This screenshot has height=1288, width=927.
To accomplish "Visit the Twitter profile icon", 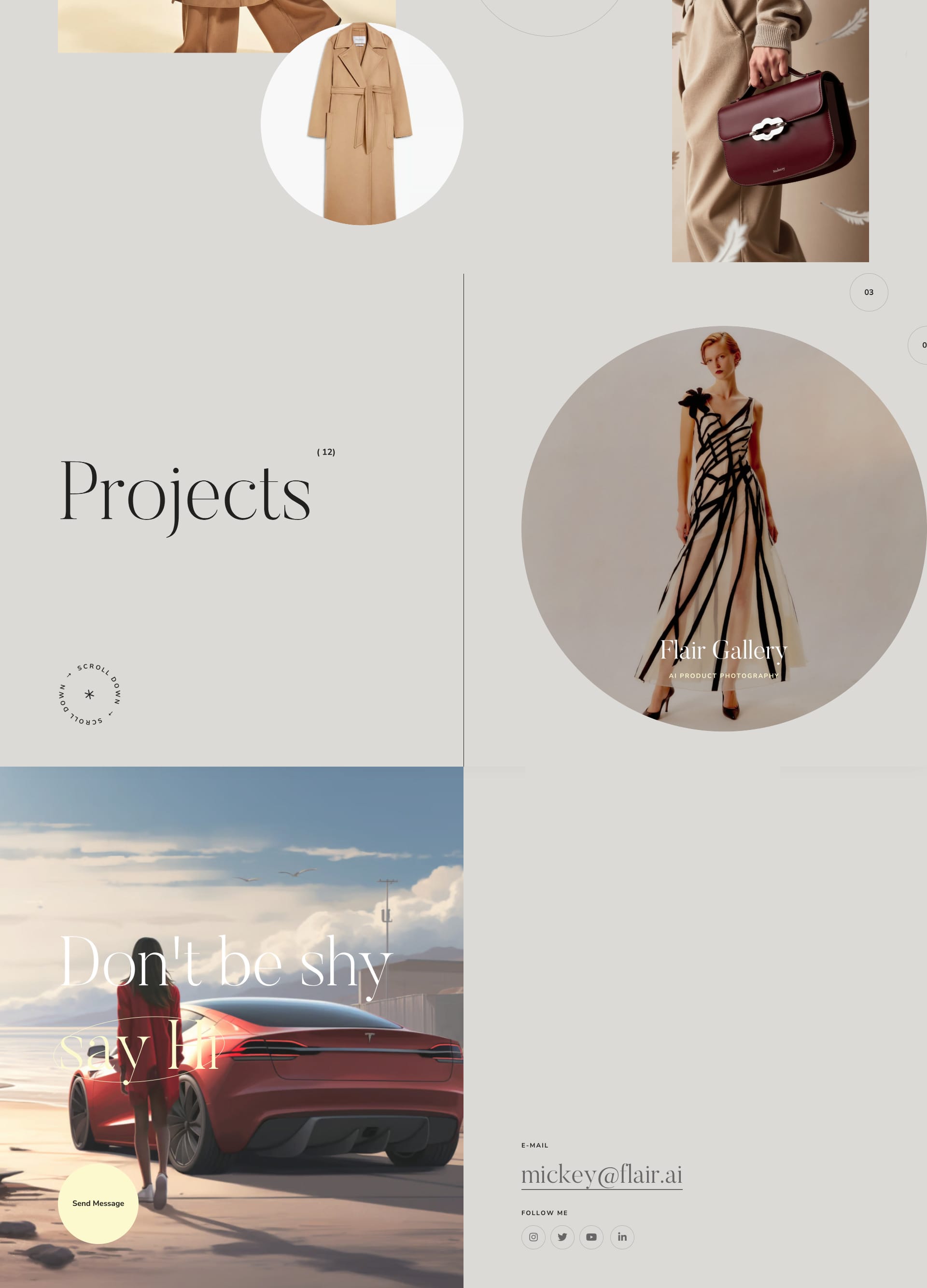I will (562, 1237).
